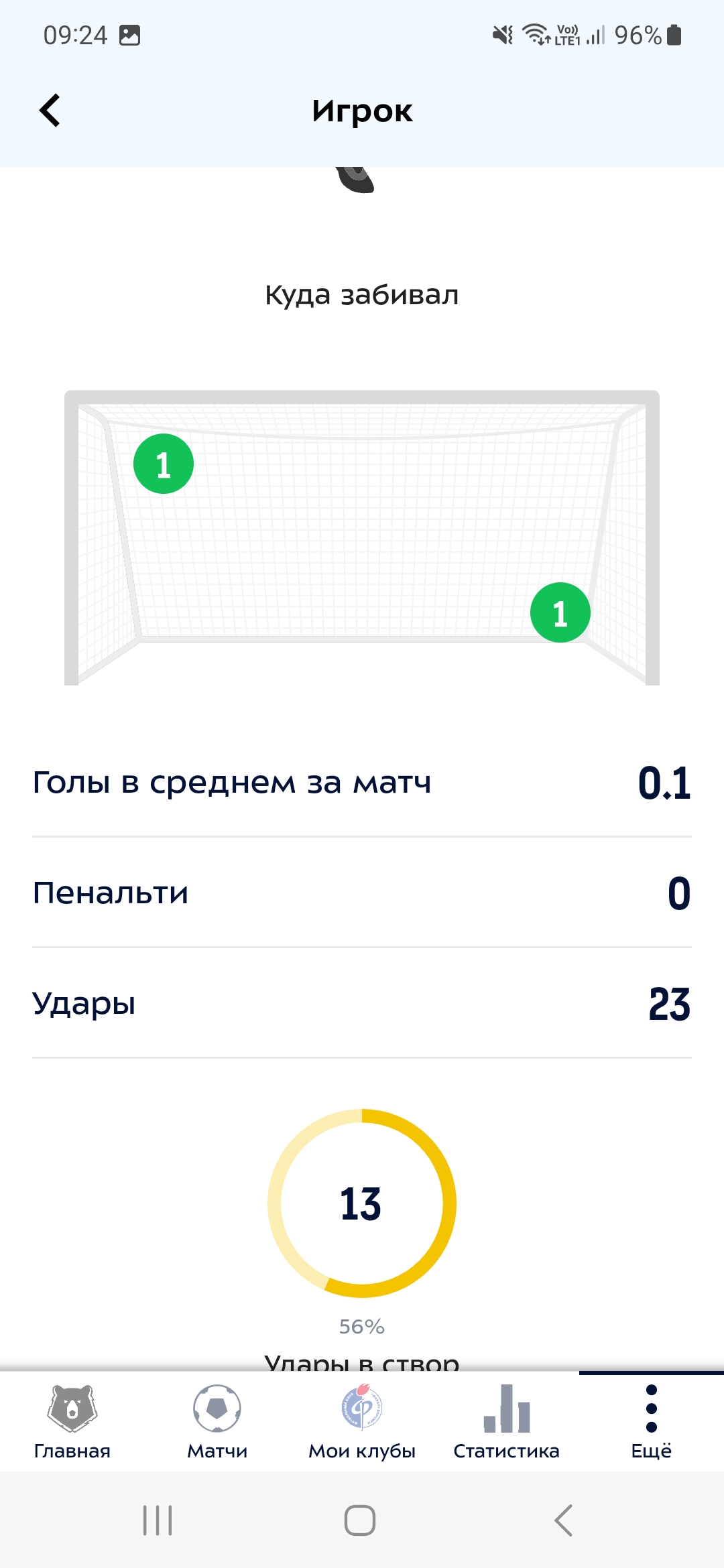This screenshot has height=1568, width=724.
Task: Select the Ещё tab
Action: pos(651,1422)
